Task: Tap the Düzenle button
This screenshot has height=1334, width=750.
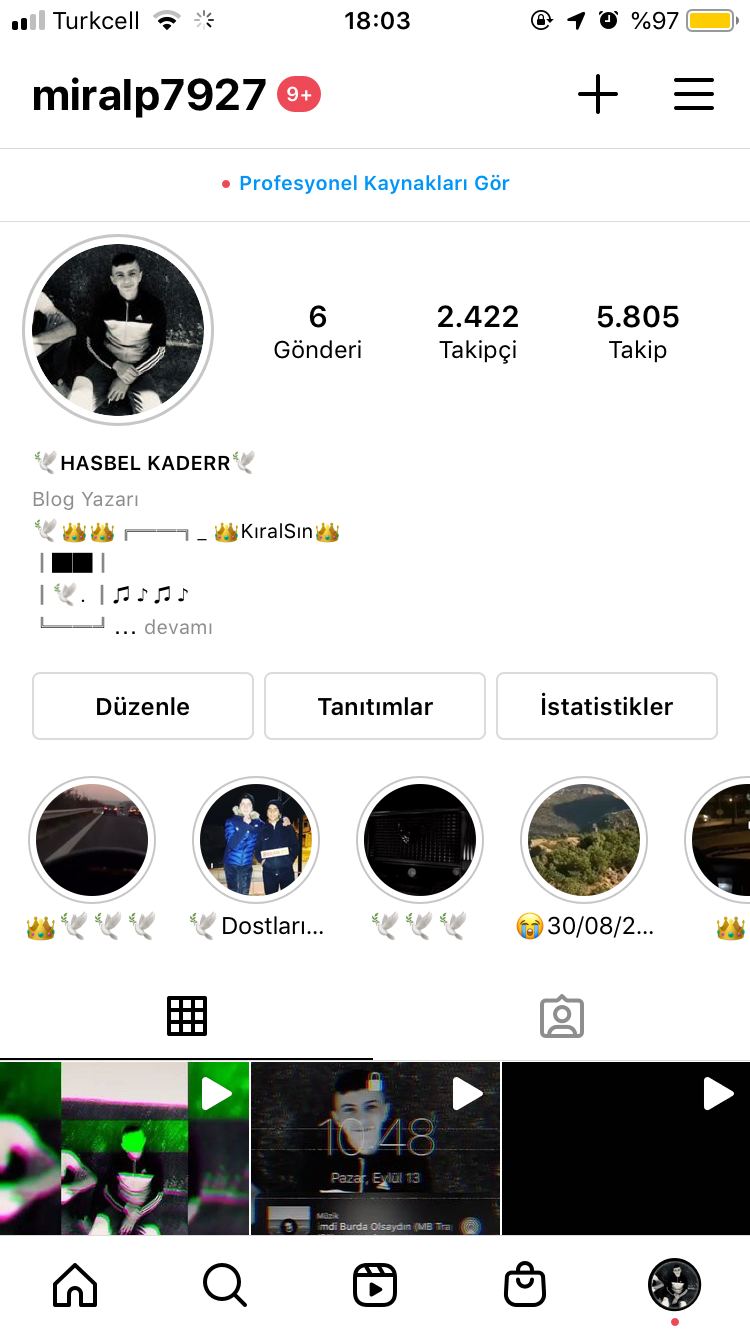Action: [143, 706]
